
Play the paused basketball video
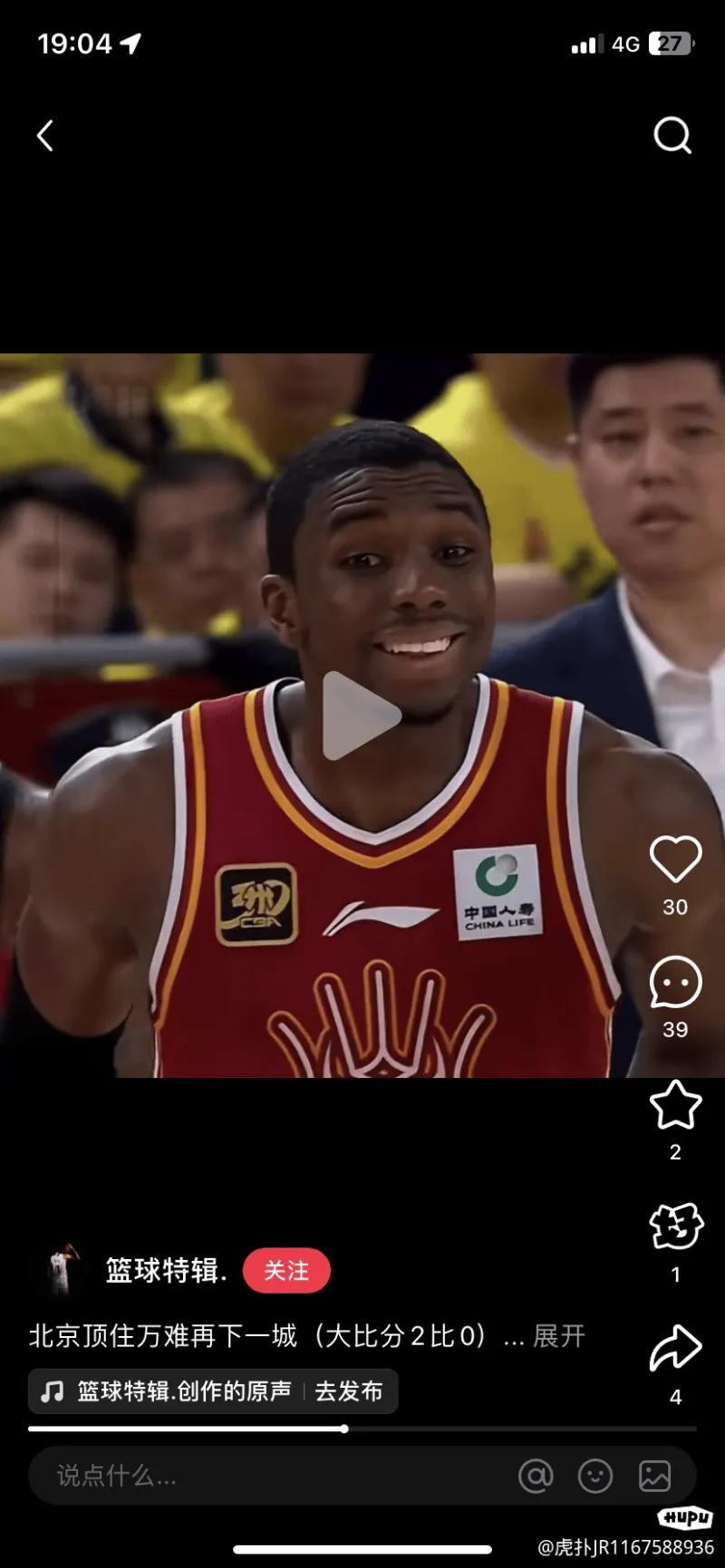(x=361, y=716)
